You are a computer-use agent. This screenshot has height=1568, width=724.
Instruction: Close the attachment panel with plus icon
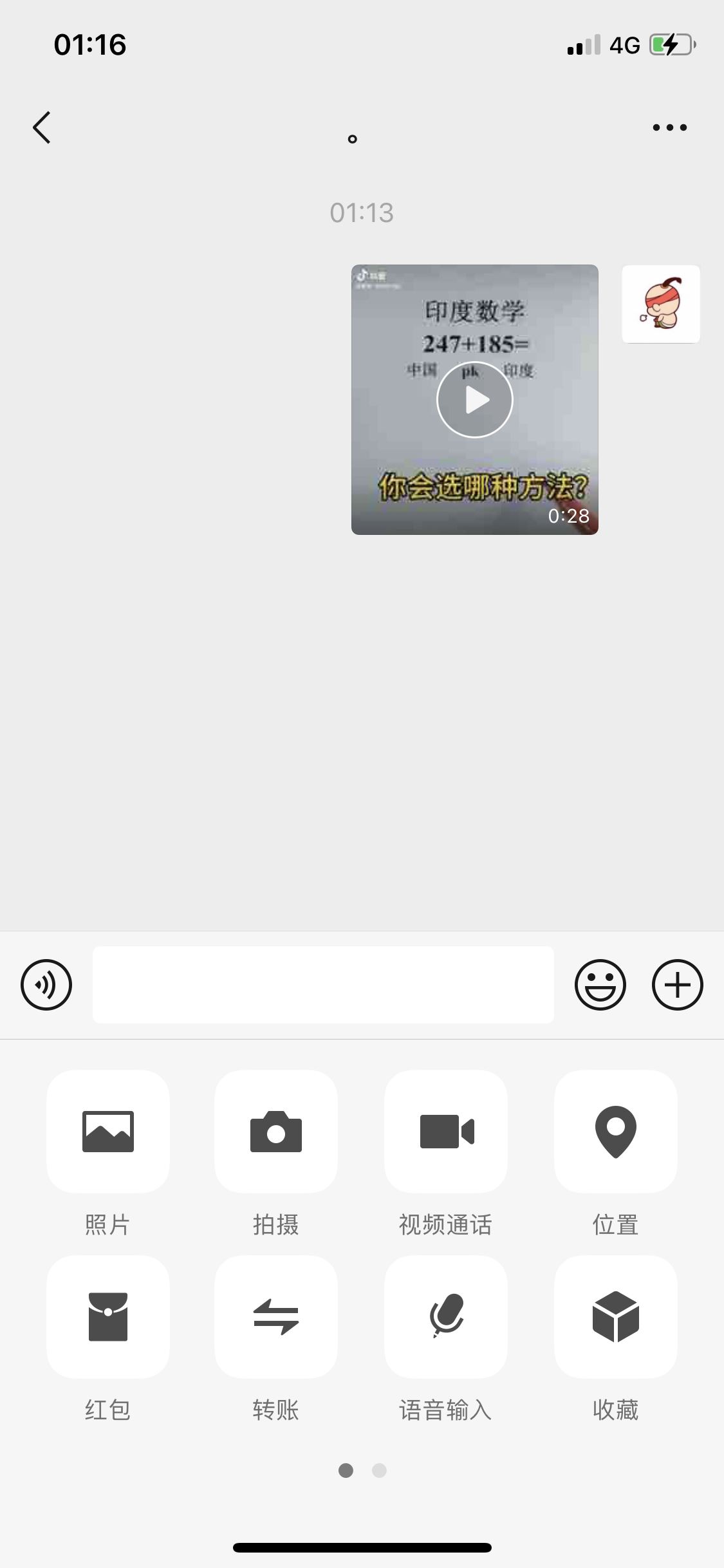click(677, 985)
